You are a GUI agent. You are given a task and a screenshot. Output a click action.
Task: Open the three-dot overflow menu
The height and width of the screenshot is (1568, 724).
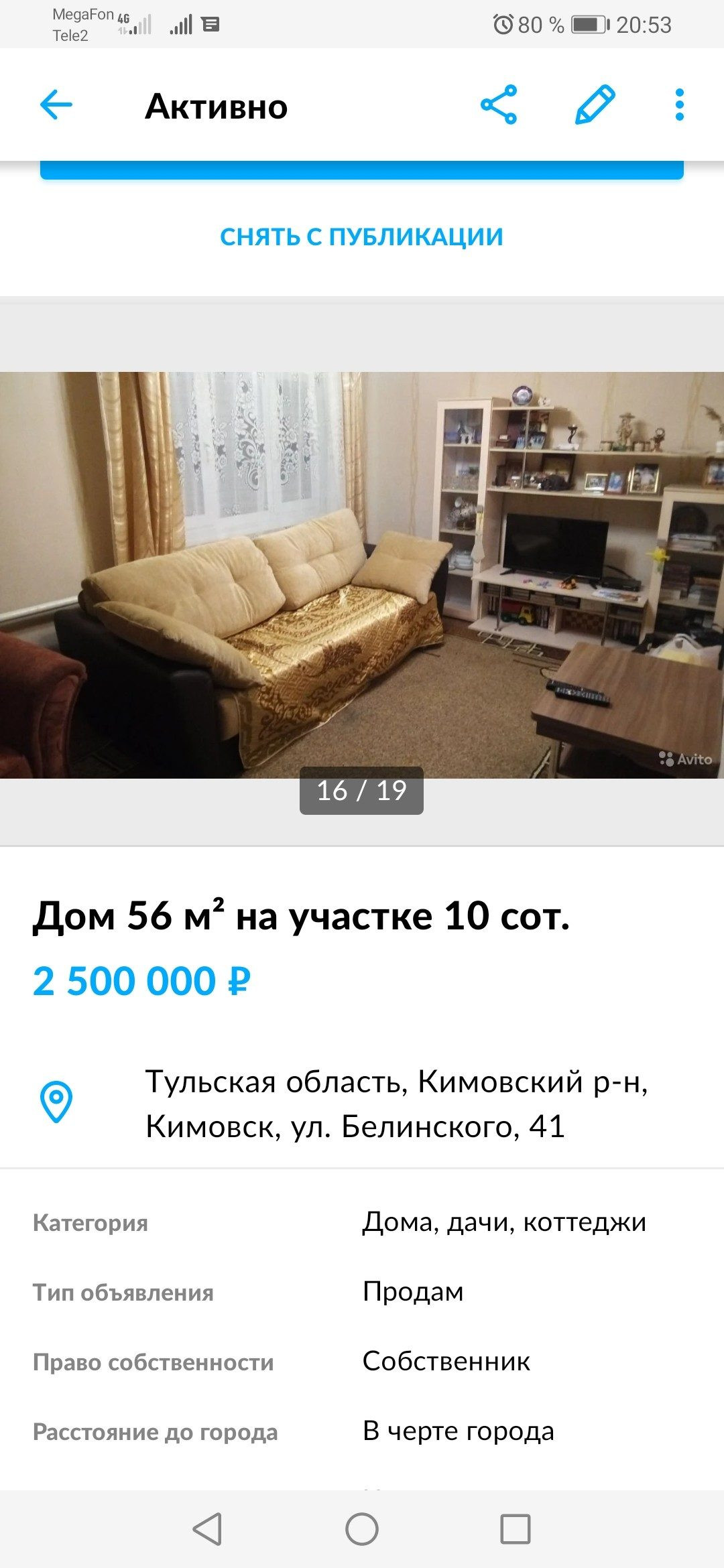tap(679, 105)
